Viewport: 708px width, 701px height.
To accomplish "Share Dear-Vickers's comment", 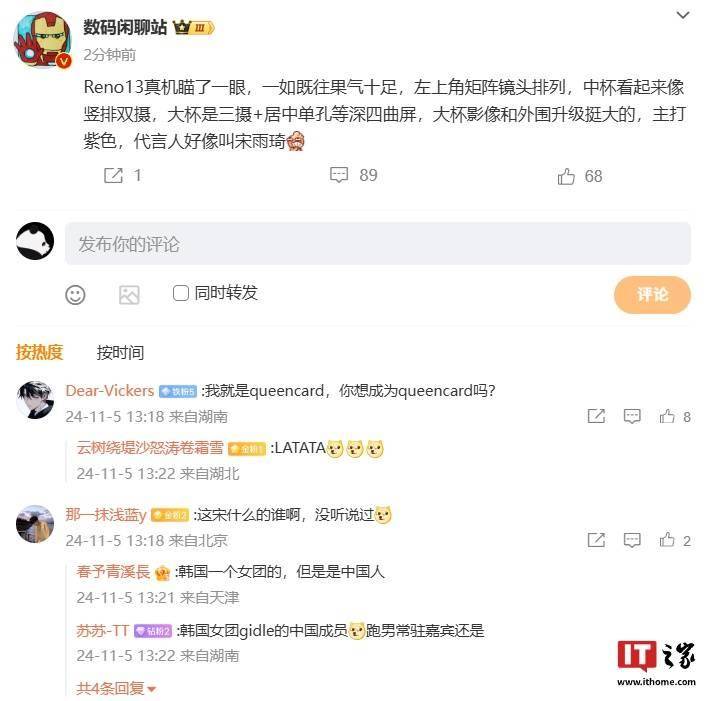I will coord(596,416).
